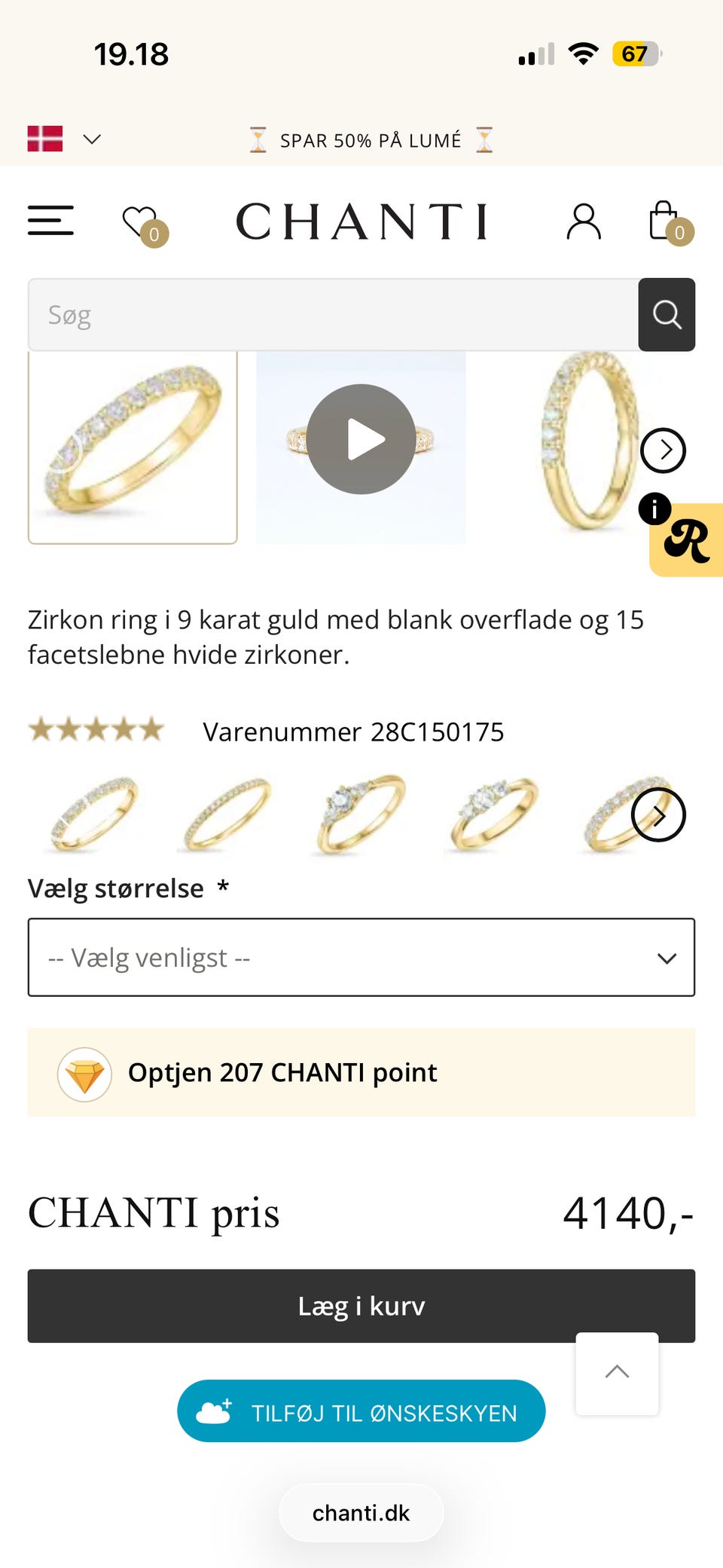Play the ring product video
This screenshot has width=723, height=1568.
(360, 439)
